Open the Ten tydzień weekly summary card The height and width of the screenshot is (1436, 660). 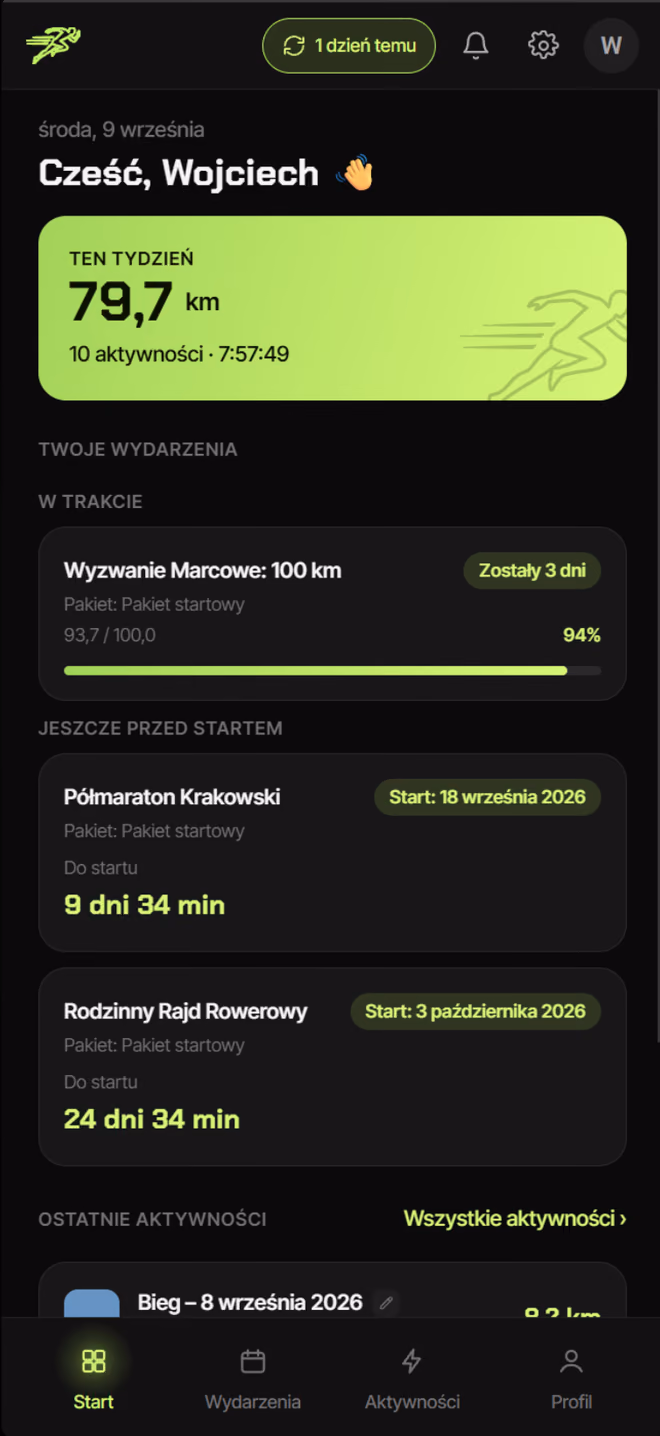332,308
